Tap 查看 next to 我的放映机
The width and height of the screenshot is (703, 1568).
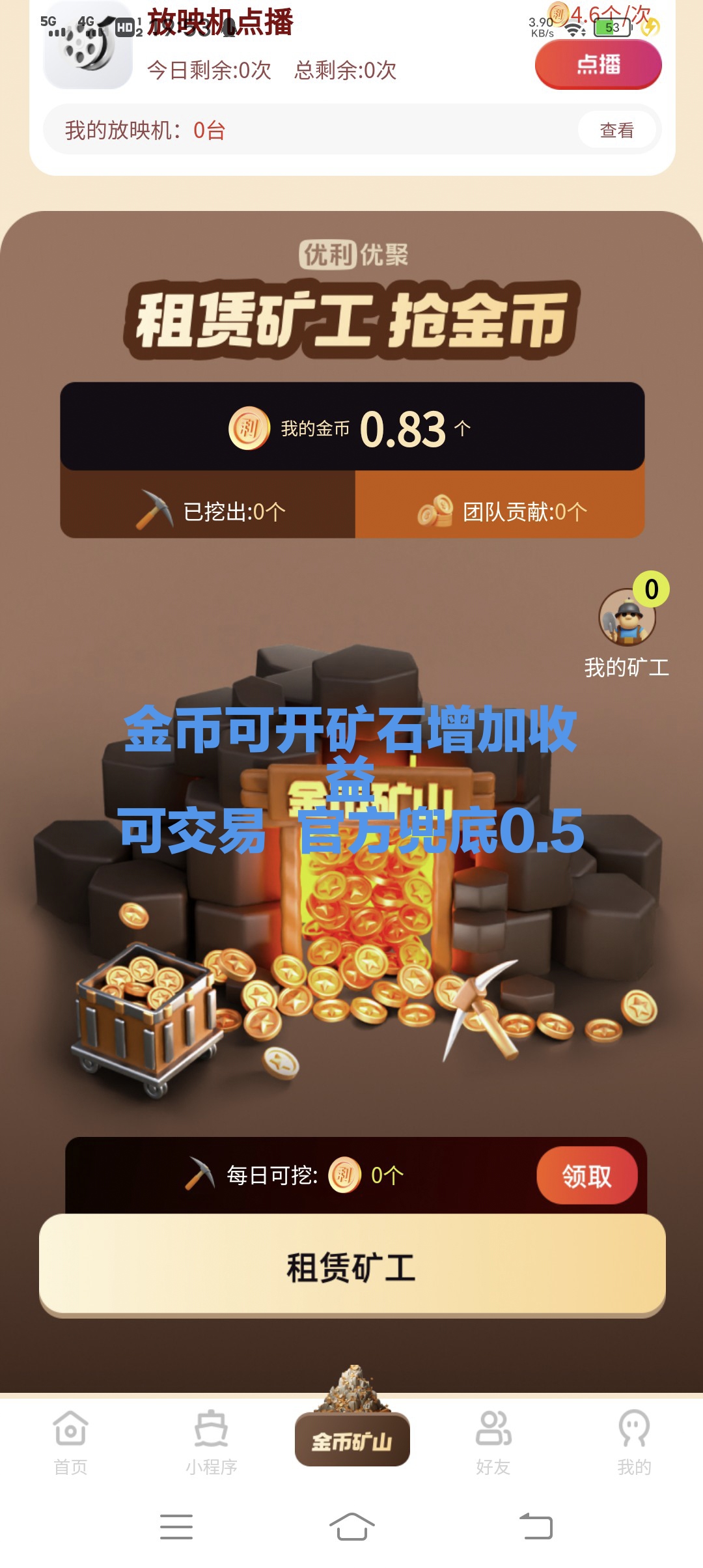pos(616,130)
